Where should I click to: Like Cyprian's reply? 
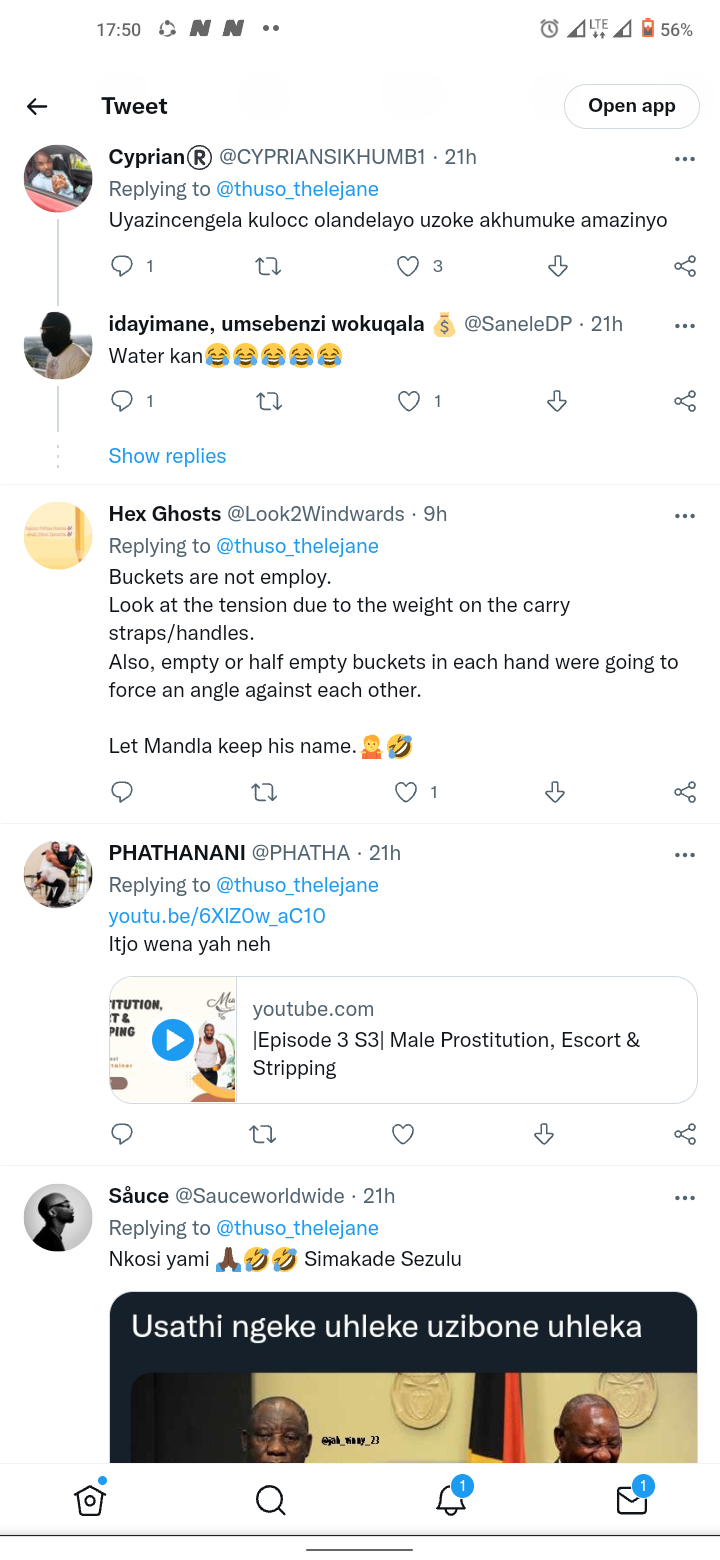click(408, 266)
